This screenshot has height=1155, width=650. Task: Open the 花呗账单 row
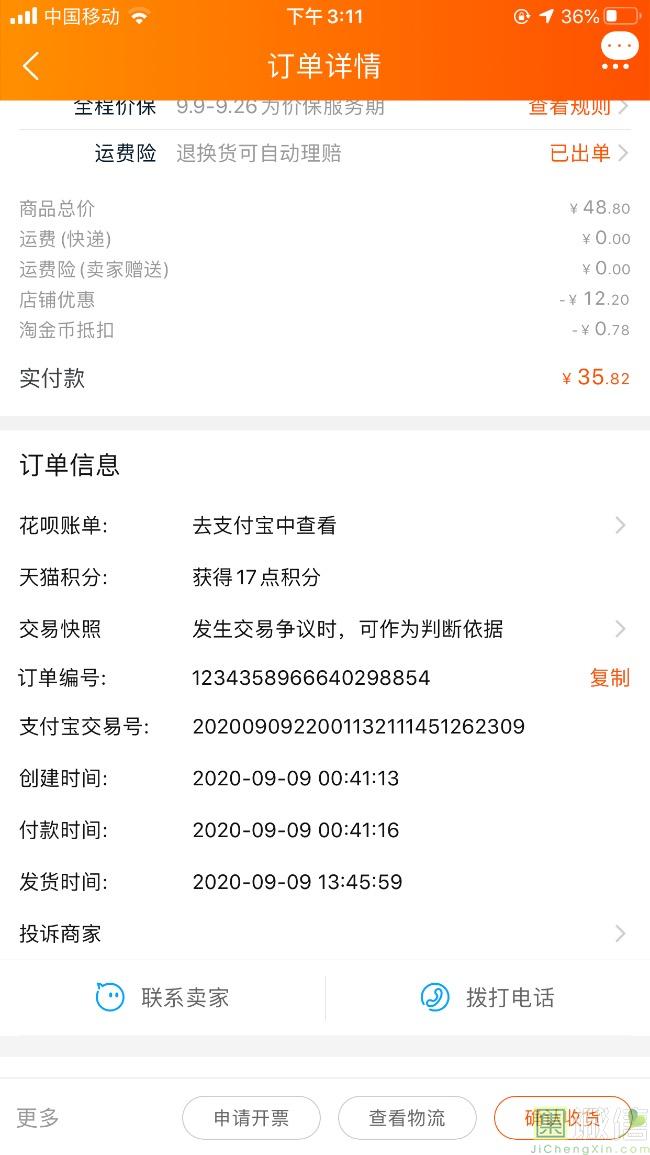325,525
